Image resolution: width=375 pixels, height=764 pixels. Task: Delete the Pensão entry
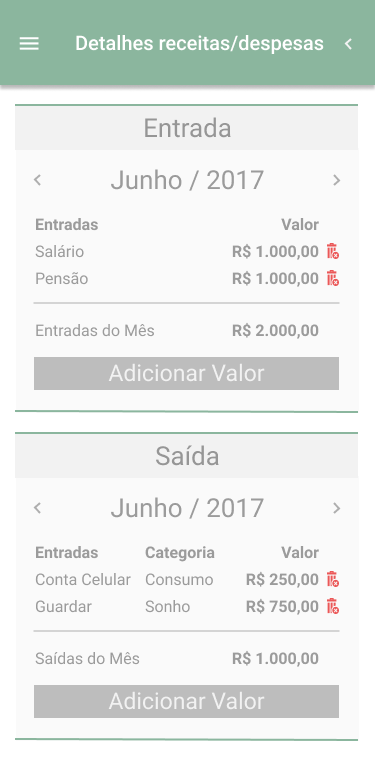point(333,279)
